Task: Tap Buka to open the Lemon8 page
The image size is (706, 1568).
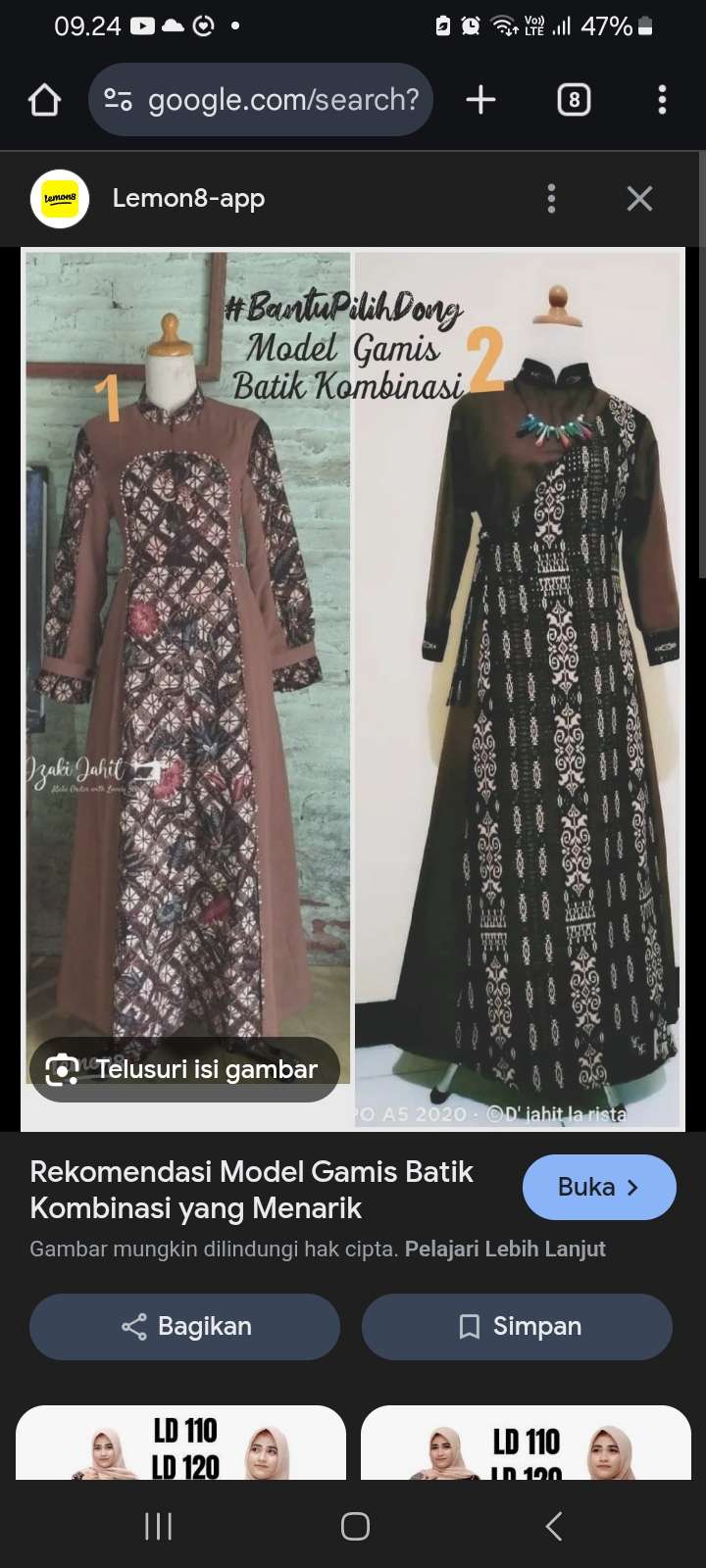Action: click(598, 1187)
